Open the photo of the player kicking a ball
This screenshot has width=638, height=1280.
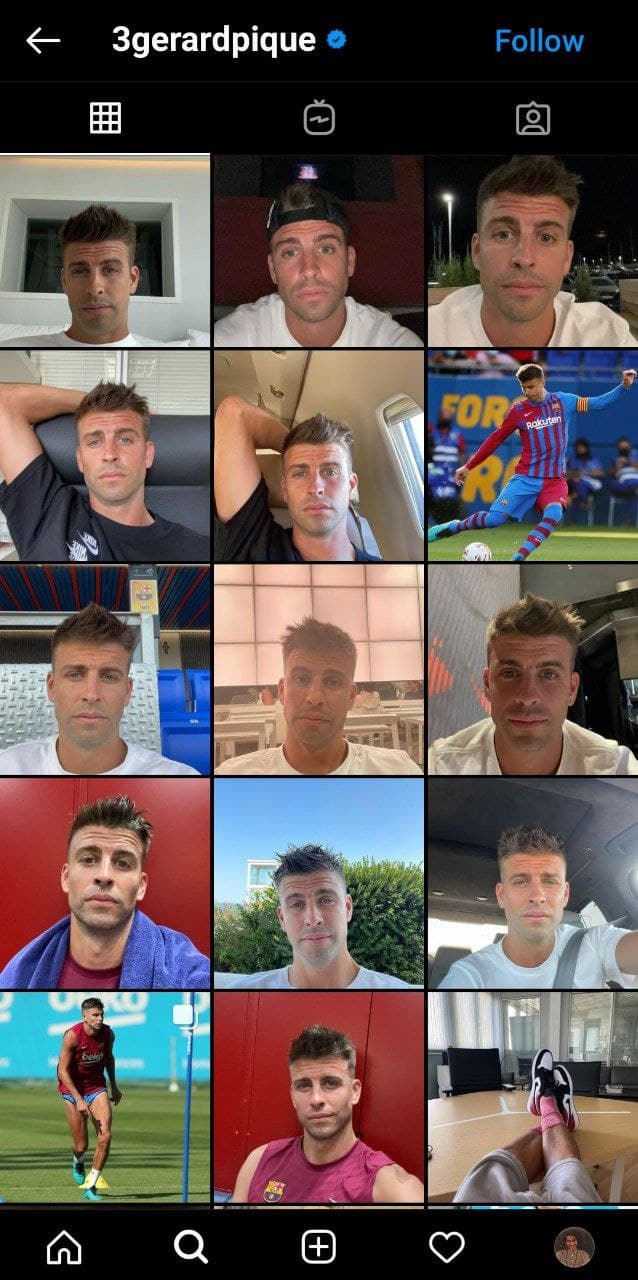point(532,455)
